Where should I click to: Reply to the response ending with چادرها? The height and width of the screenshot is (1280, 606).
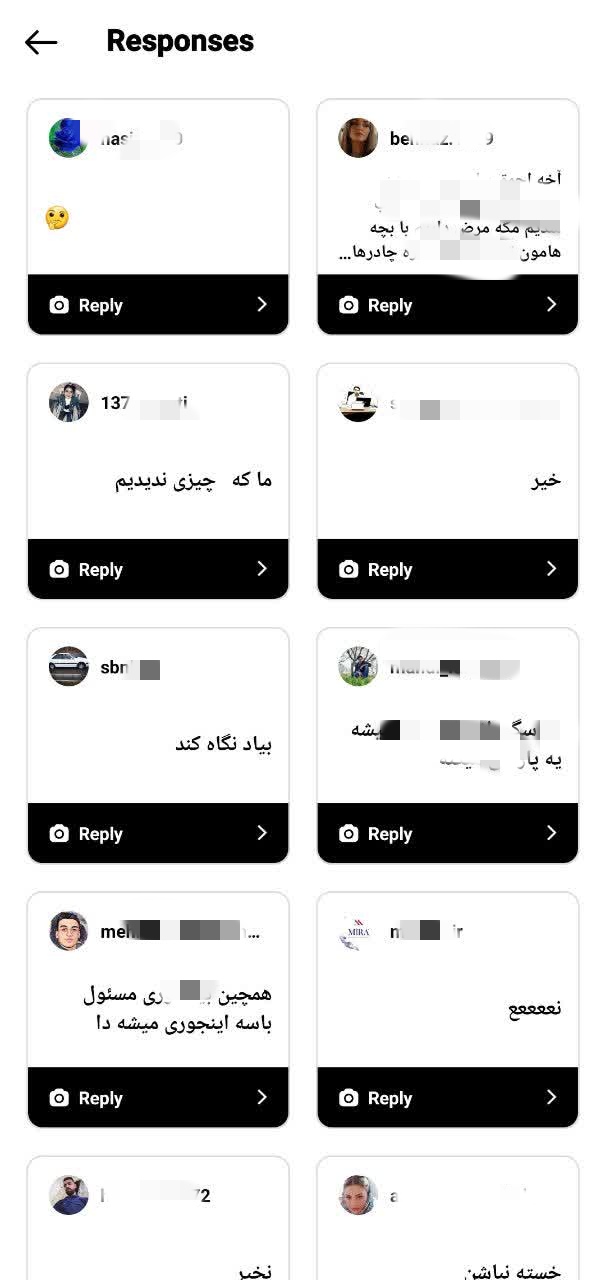447,305
